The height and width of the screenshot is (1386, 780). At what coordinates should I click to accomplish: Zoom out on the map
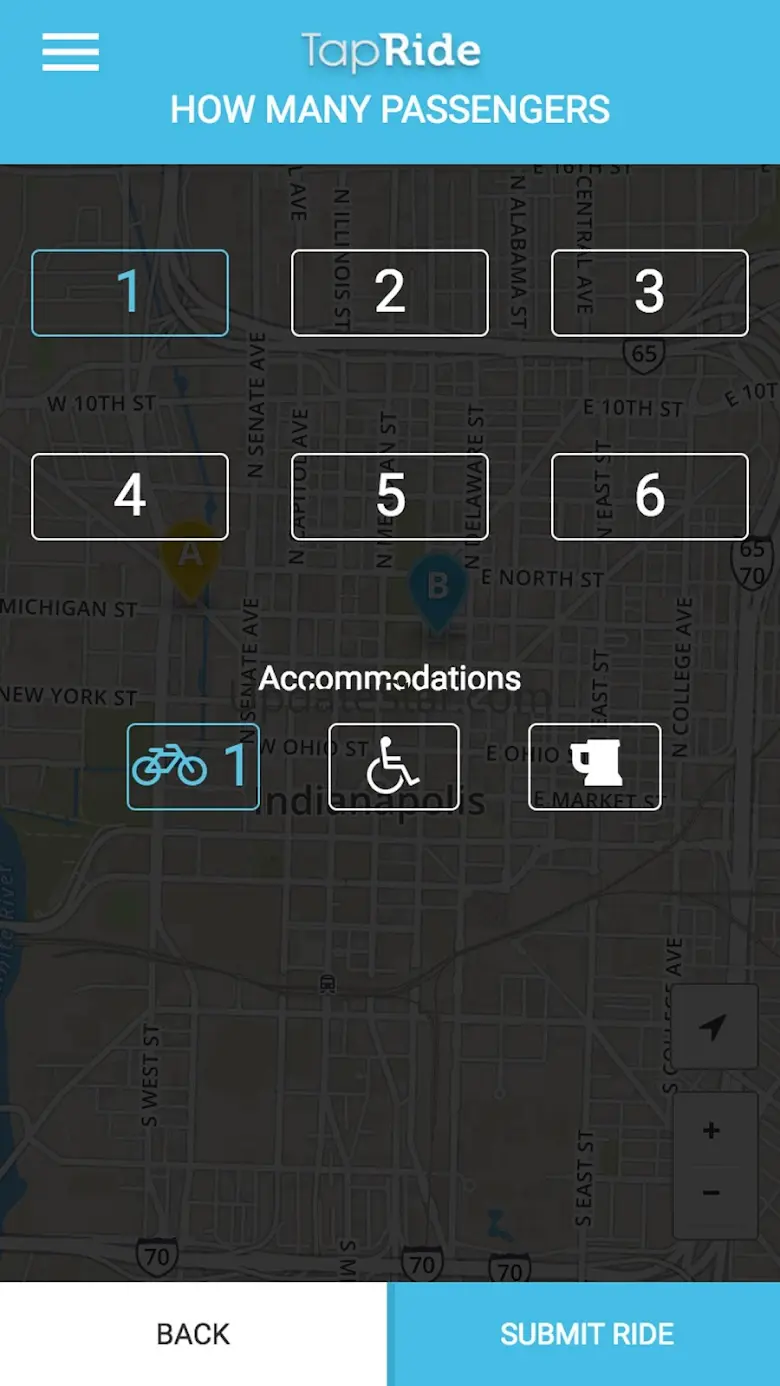712,1193
